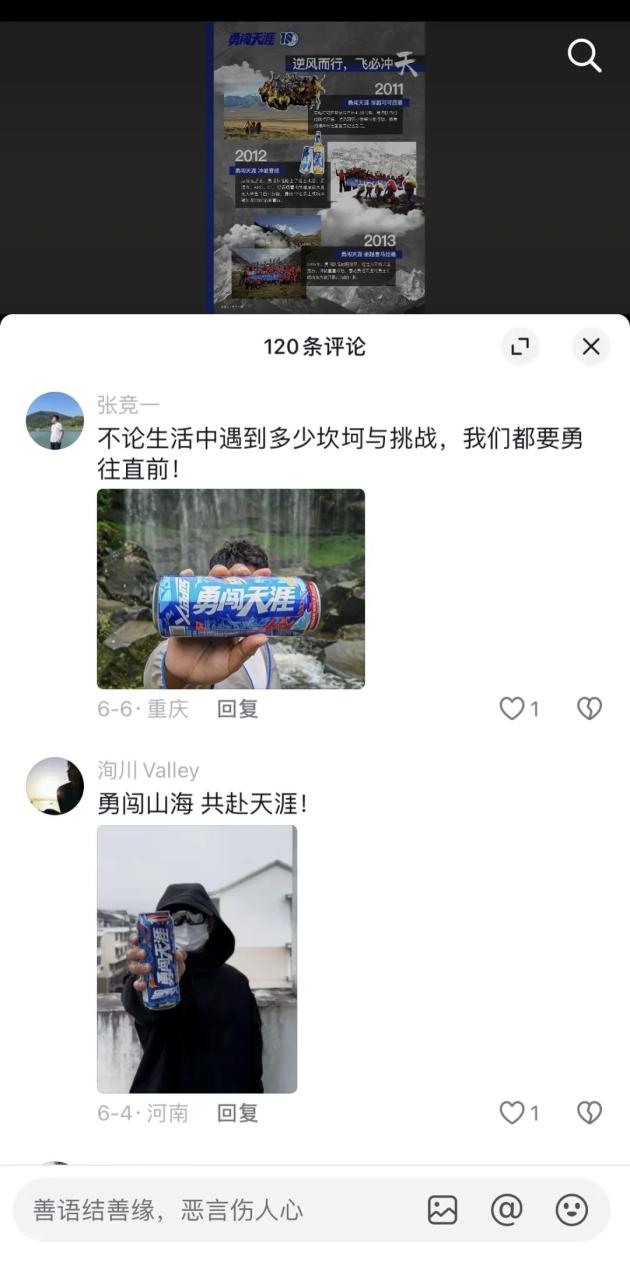The width and height of the screenshot is (630, 1280).
Task: Expand the comments panel to full screen
Action: (x=519, y=347)
